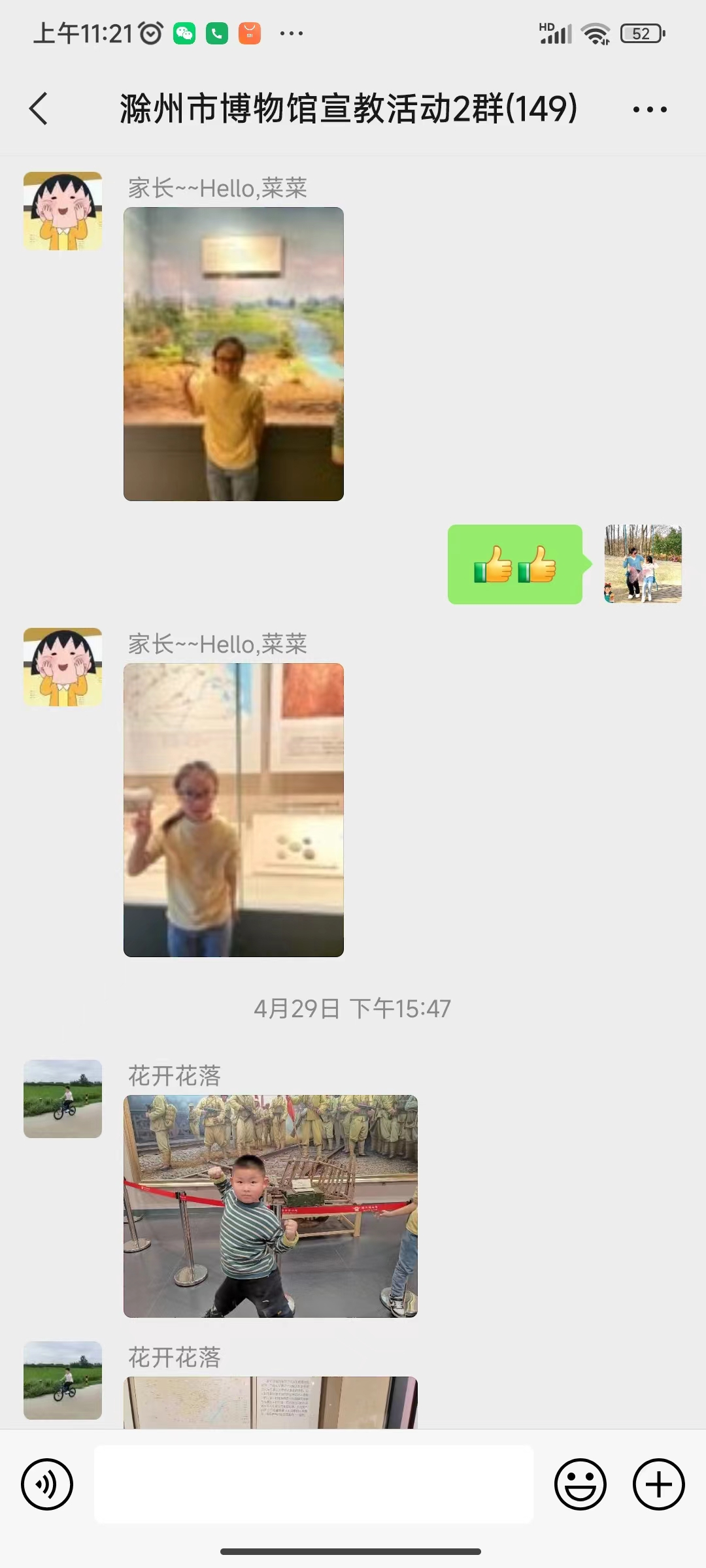Open the group chat details menu
706x1568 pixels.
pos(650,110)
